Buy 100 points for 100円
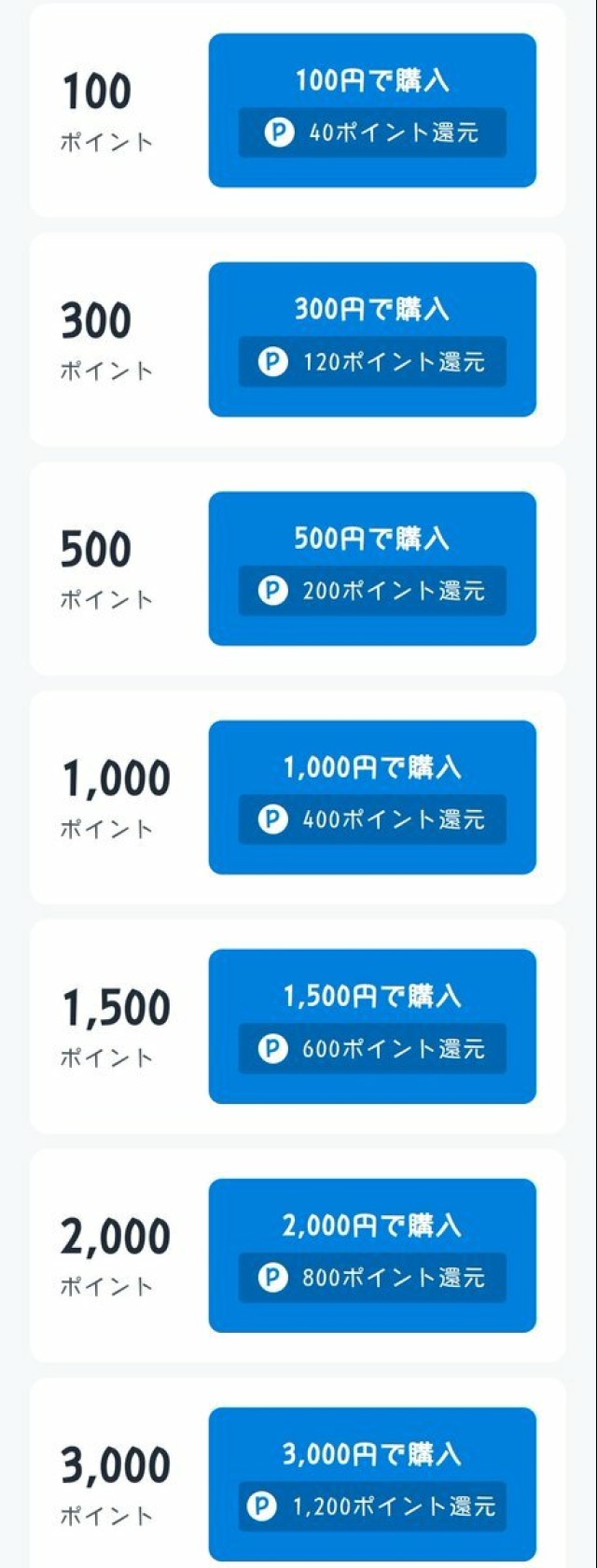Screen dimensions: 597x1568 coord(372,110)
